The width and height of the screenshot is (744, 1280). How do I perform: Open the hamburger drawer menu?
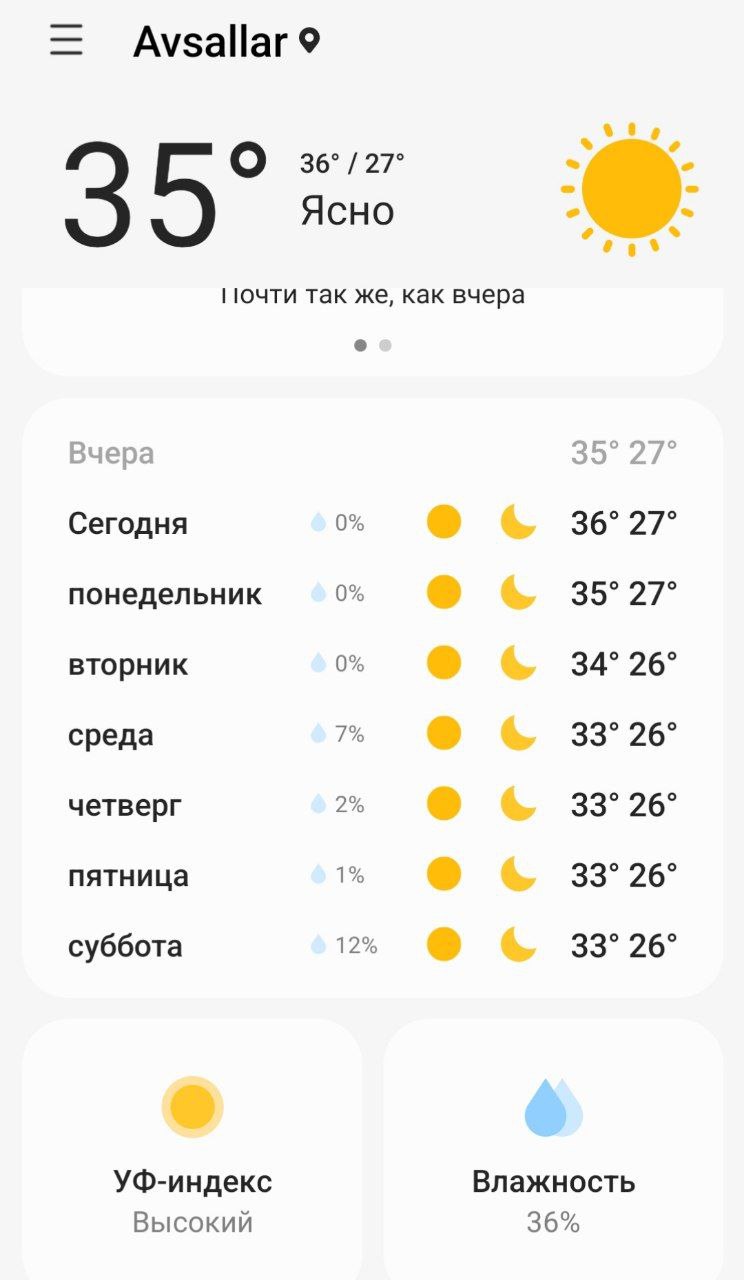tap(67, 41)
